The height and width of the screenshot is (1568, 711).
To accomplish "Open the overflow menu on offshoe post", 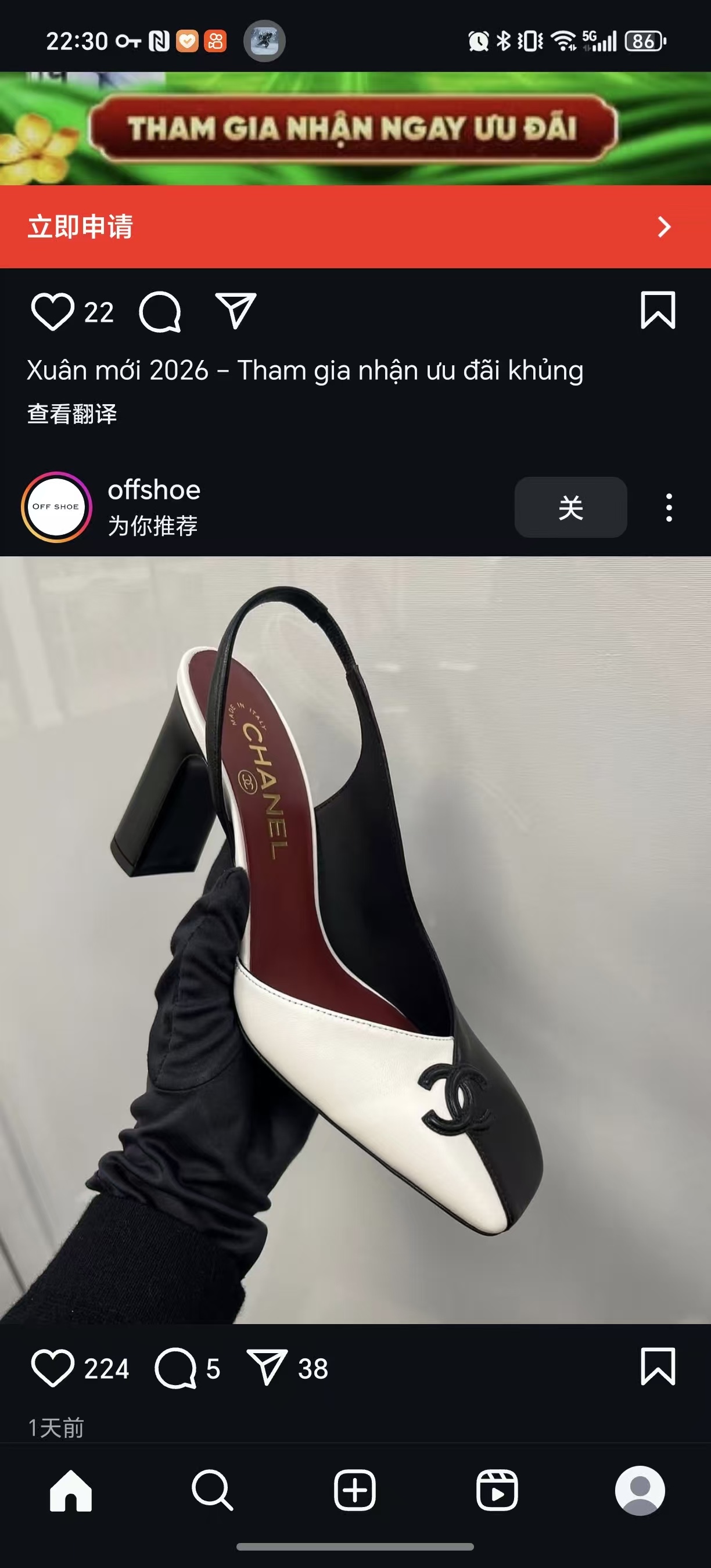I will coord(669,507).
